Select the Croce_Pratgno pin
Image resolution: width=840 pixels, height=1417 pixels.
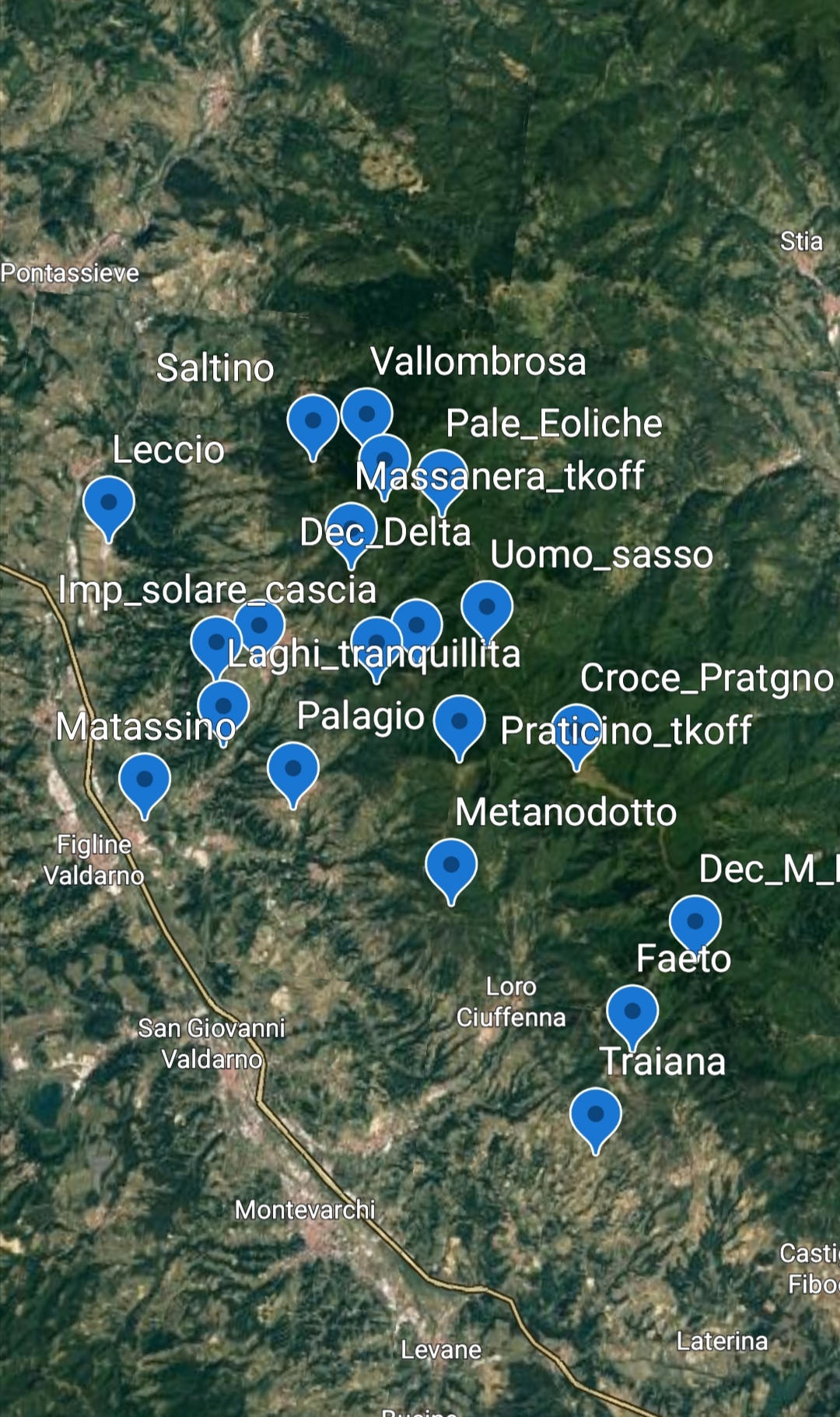click(x=576, y=731)
